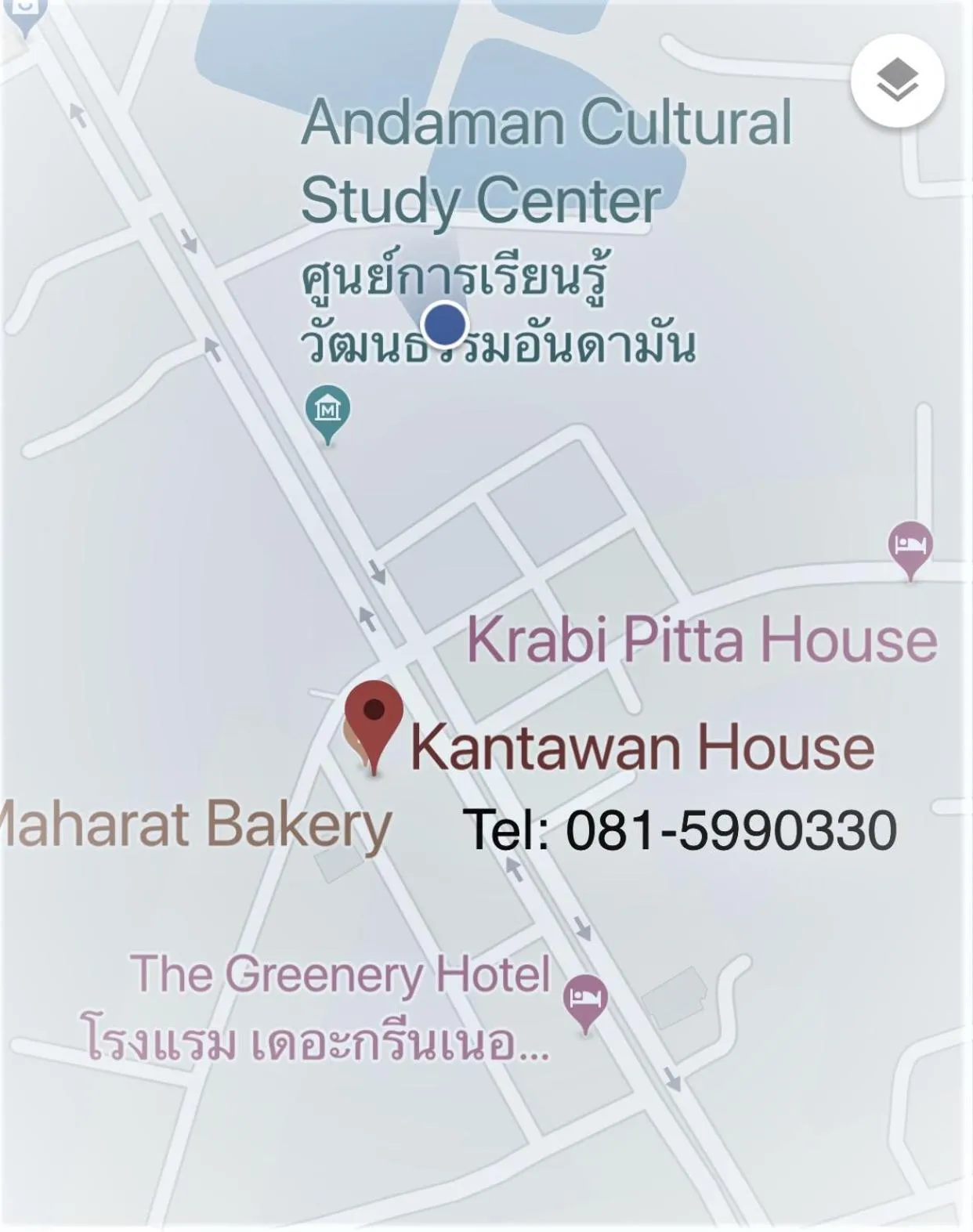Select the museum icon near Andaman Cultural Study Center
The width and height of the screenshot is (973, 1232).
(x=327, y=410)
